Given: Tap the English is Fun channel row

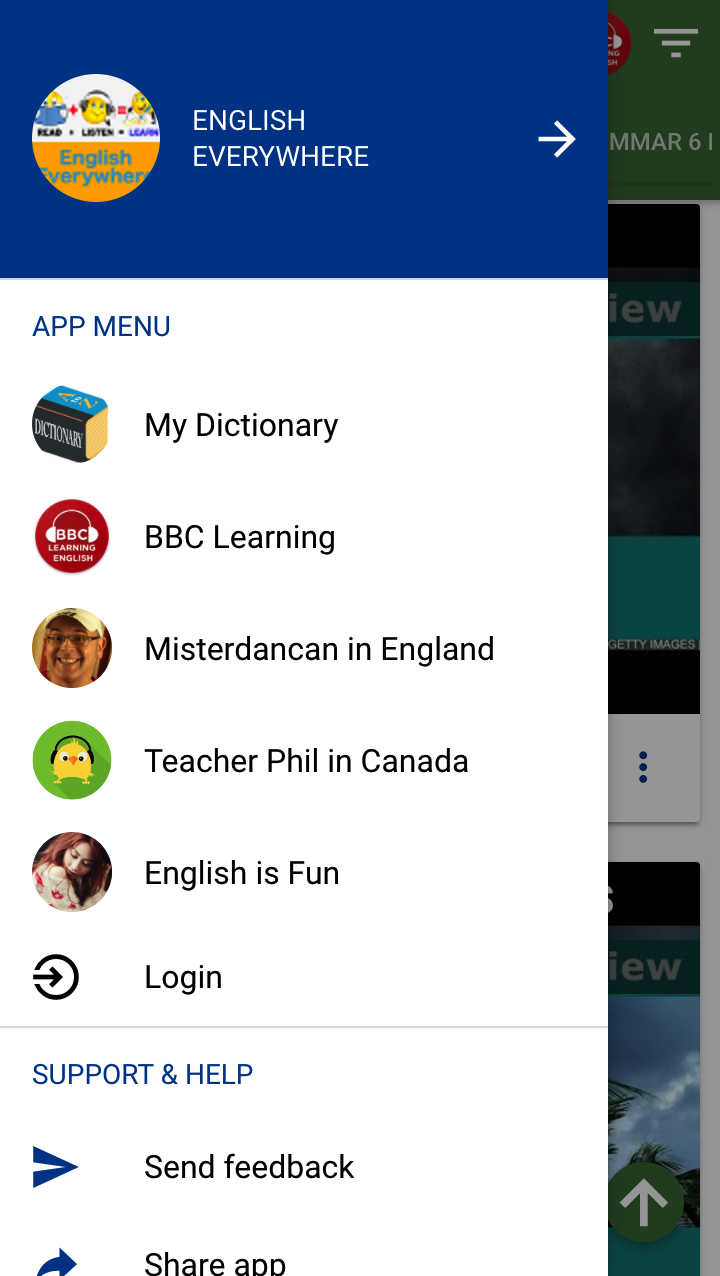Looking at the screenshot, I should pyautogui.click(x=241, y=872).
